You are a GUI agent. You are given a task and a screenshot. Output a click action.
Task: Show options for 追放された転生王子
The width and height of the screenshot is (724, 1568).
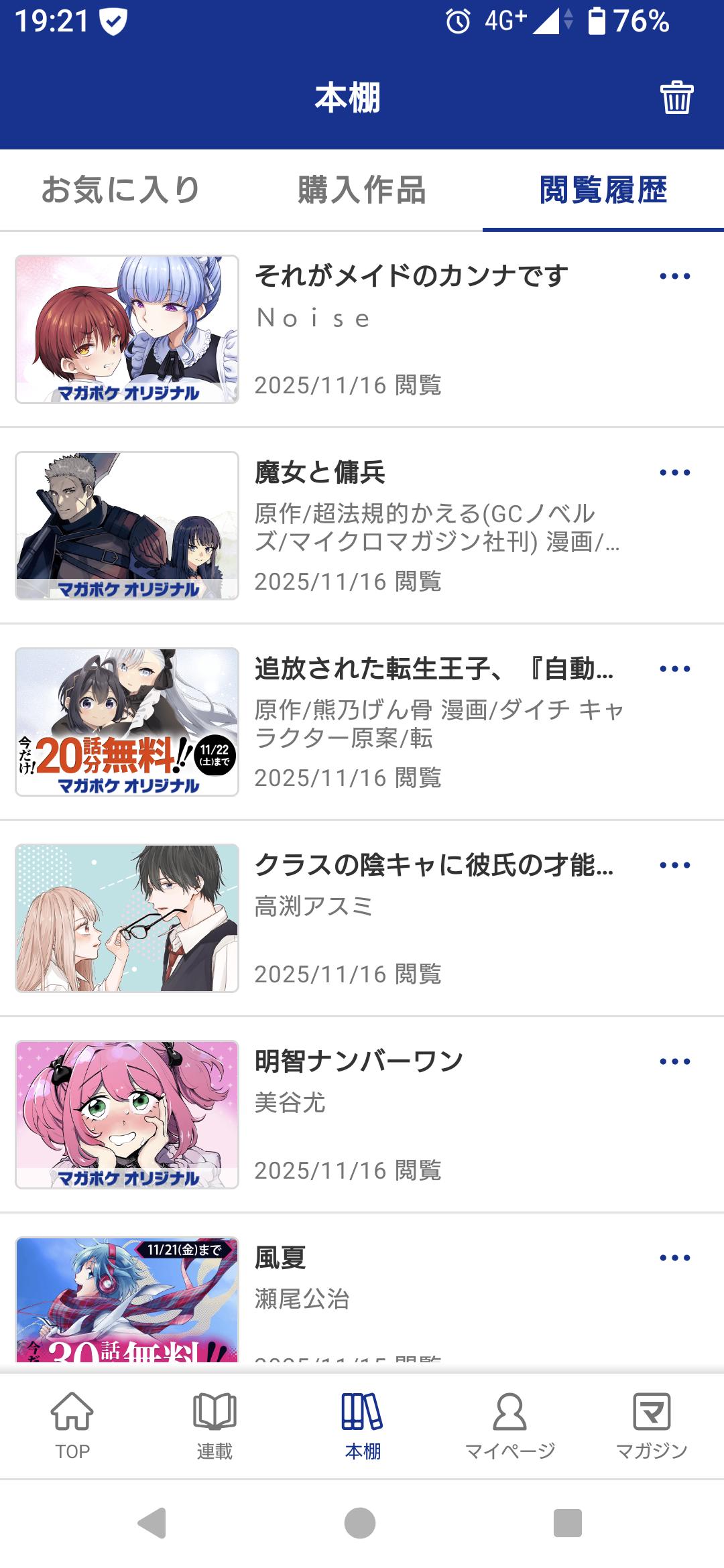tap(674, 669)
